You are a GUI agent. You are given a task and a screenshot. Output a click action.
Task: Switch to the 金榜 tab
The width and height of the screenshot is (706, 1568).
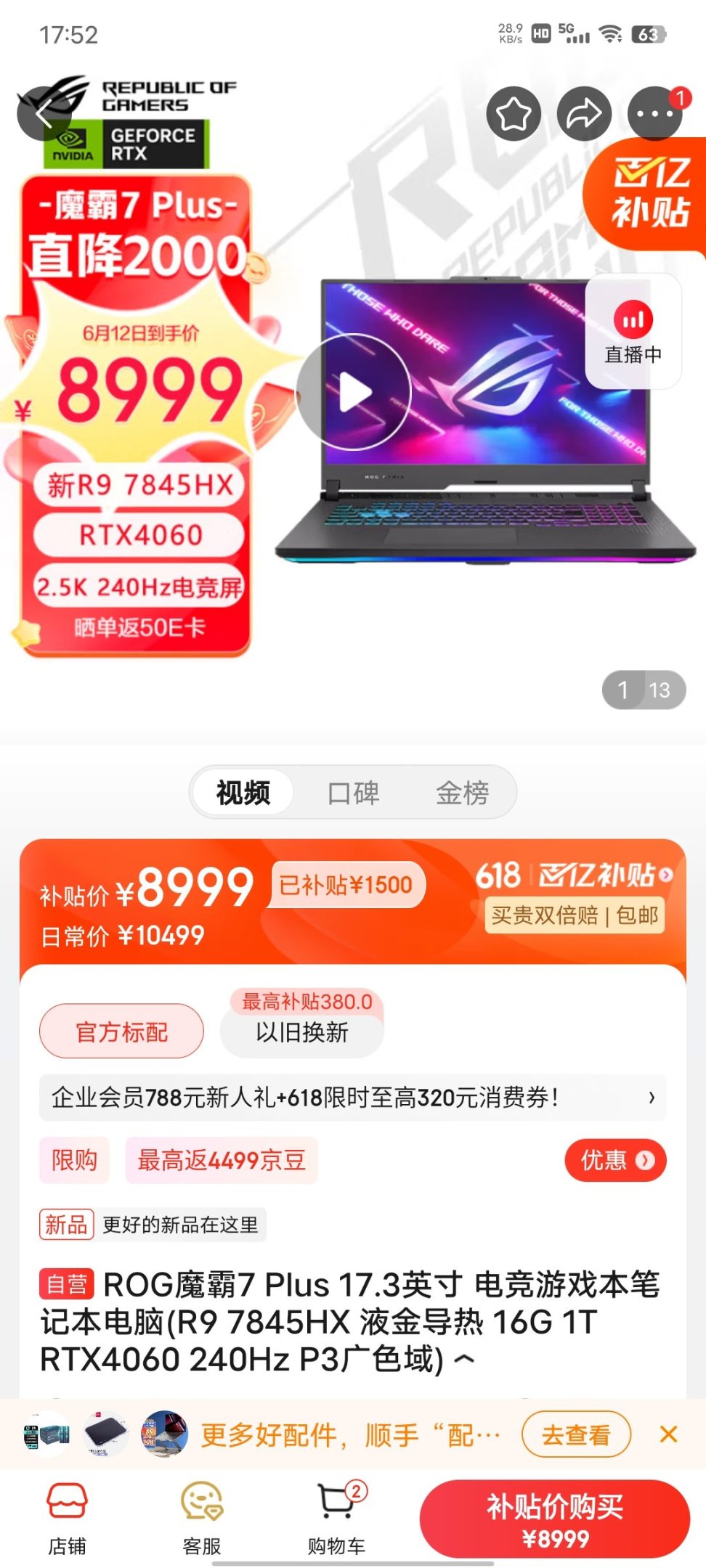click(x=462, y=793)
